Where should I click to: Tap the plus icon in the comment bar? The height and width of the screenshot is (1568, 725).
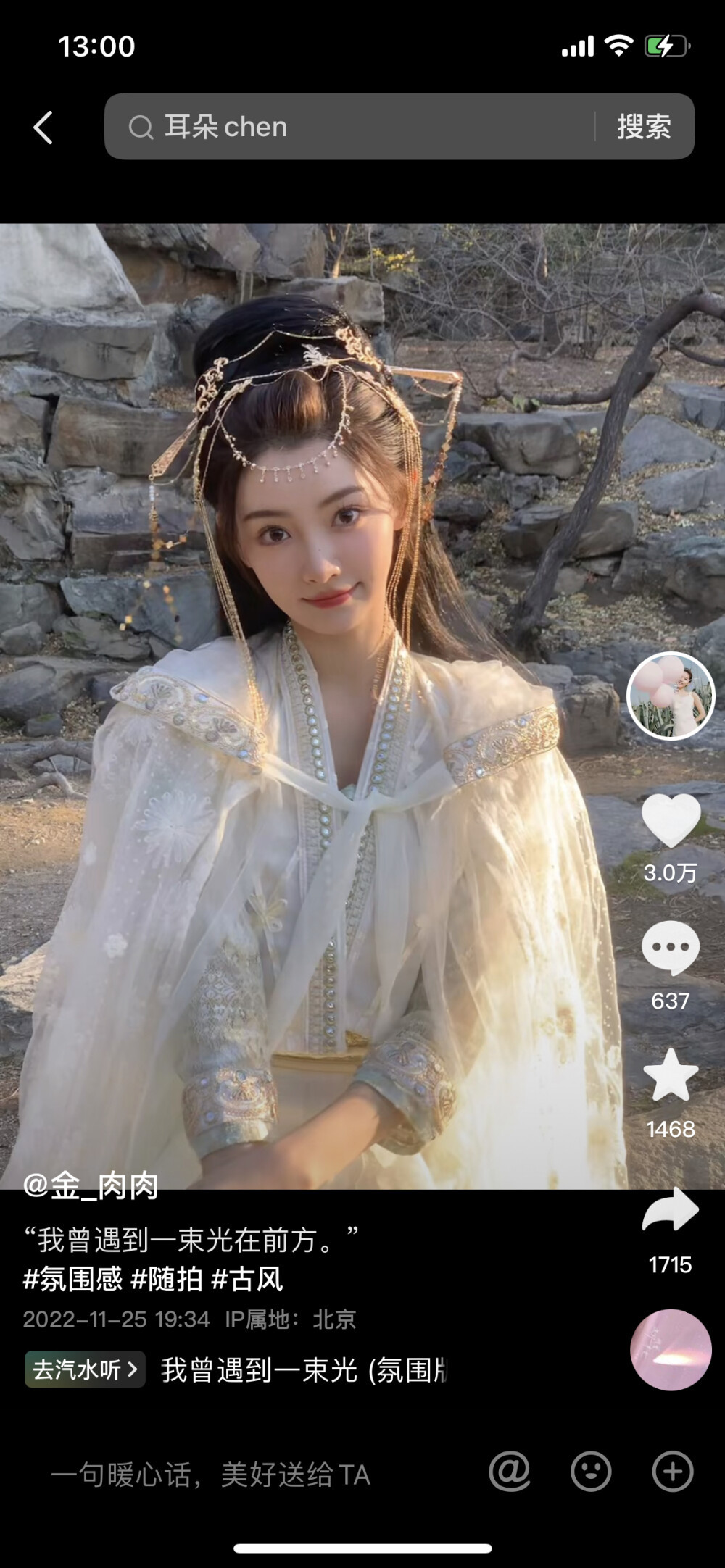(673, 1472)
